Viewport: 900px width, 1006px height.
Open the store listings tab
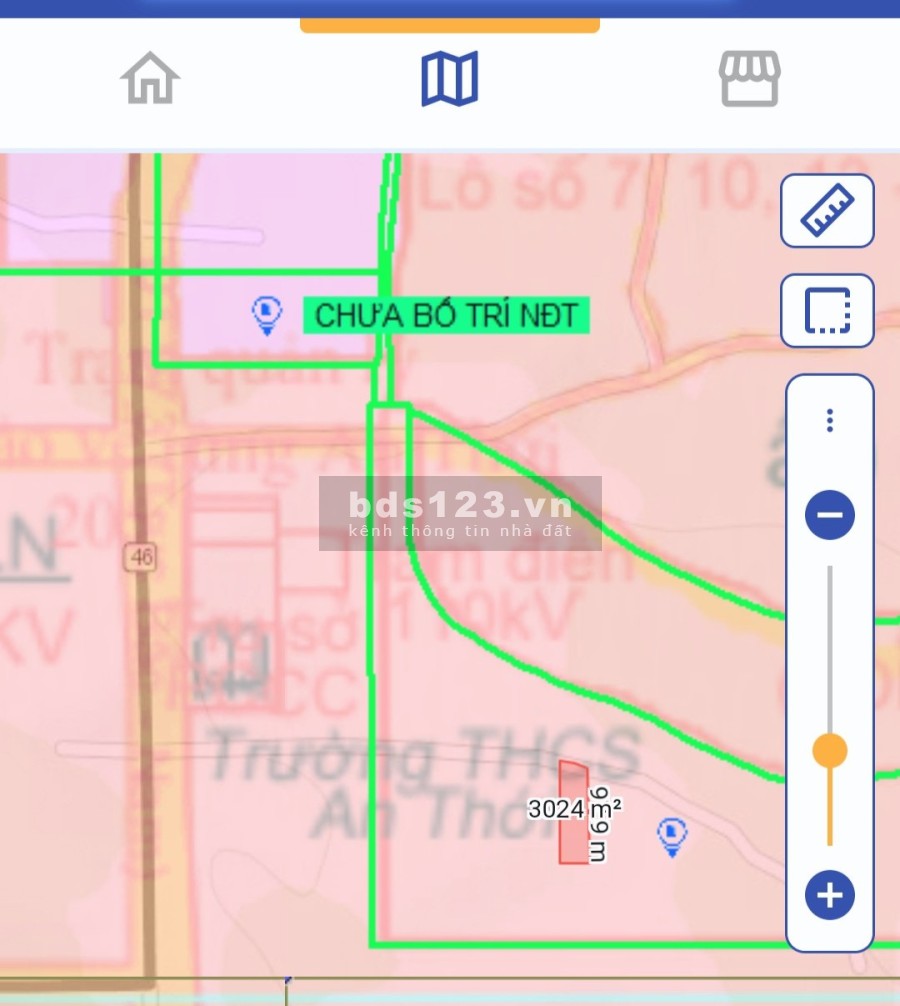click(x=749, y=79)
